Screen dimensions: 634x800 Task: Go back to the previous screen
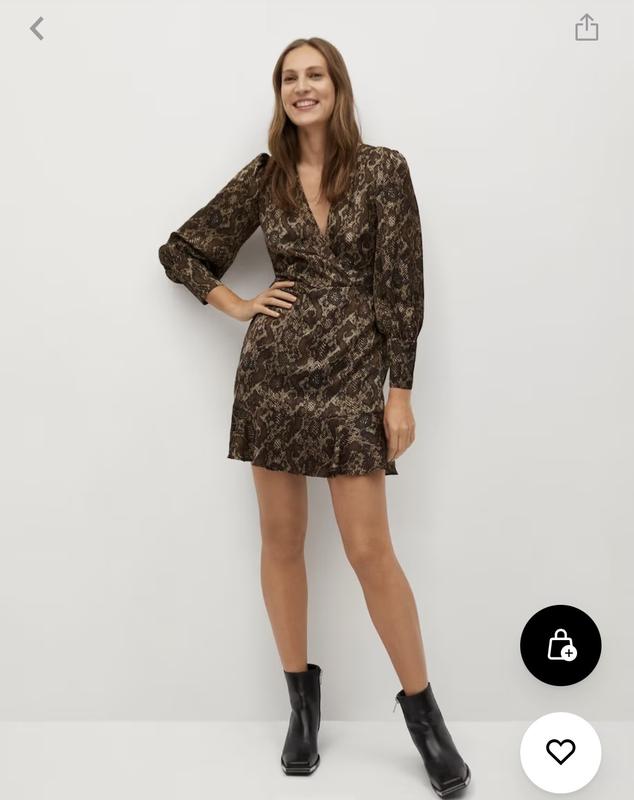click(x=37, y=28)
